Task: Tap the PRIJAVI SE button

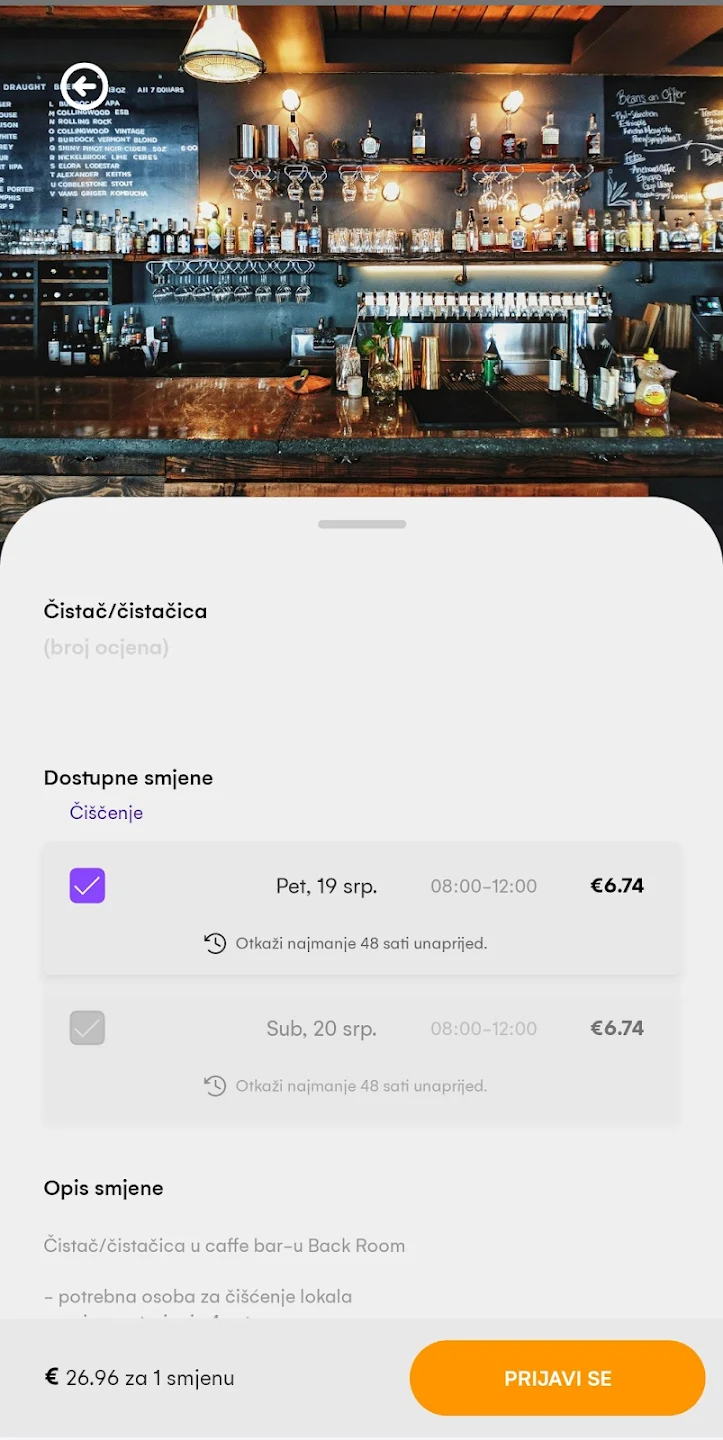Action: [x=557, y=1378]
